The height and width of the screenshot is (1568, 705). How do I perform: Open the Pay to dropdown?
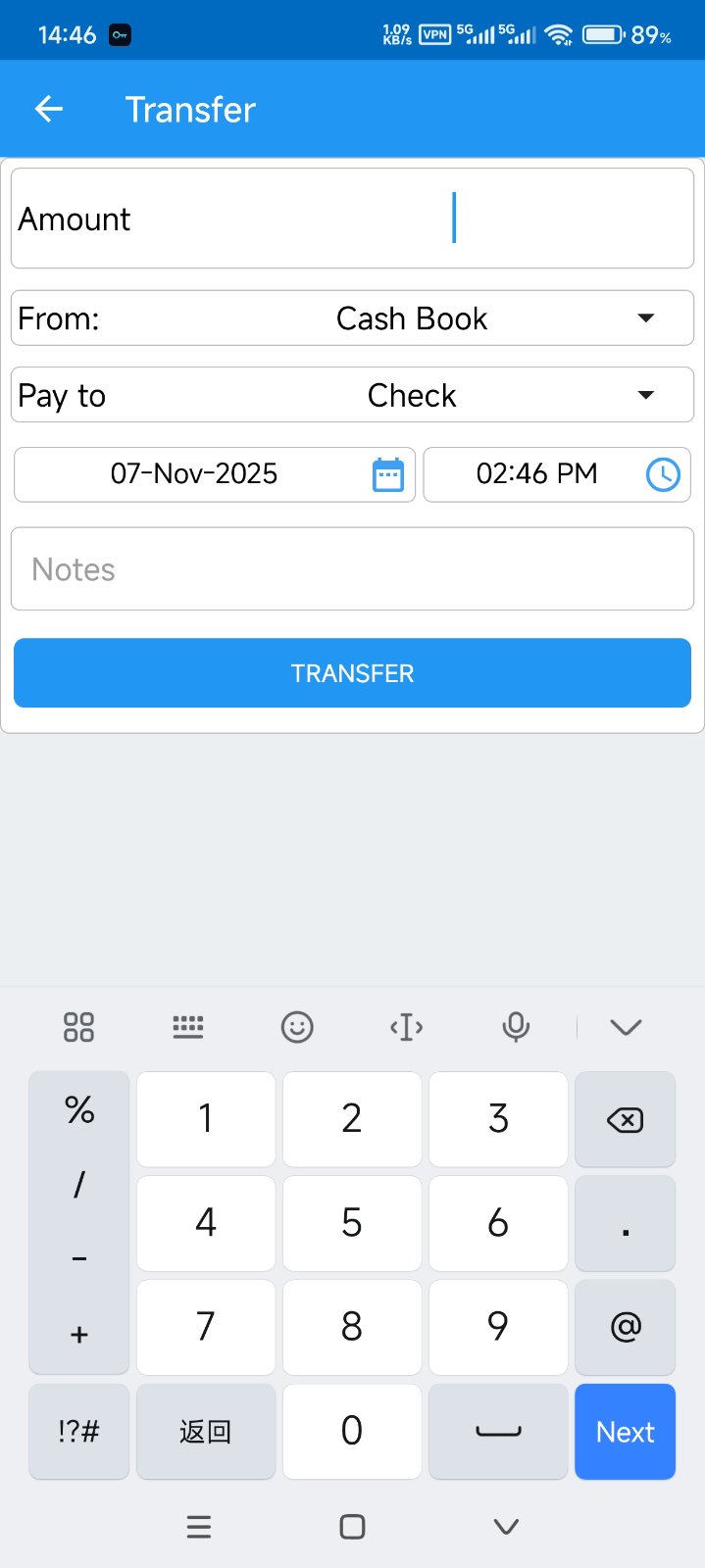click(412, 396)
